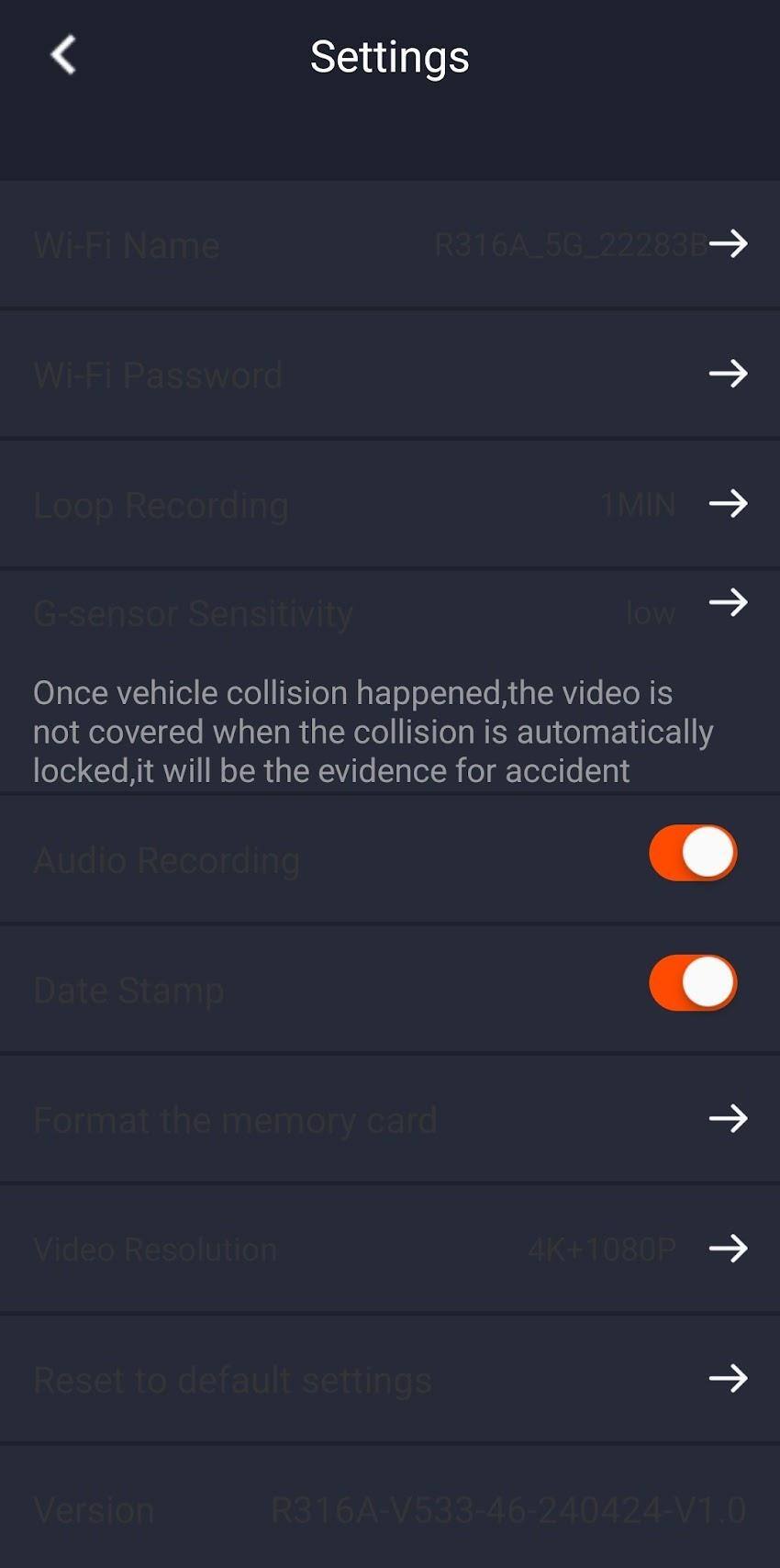Viewport: 780px width, 1568px height.
Task: Adjust G-sensor Sensitivity level
Action: 727,603
